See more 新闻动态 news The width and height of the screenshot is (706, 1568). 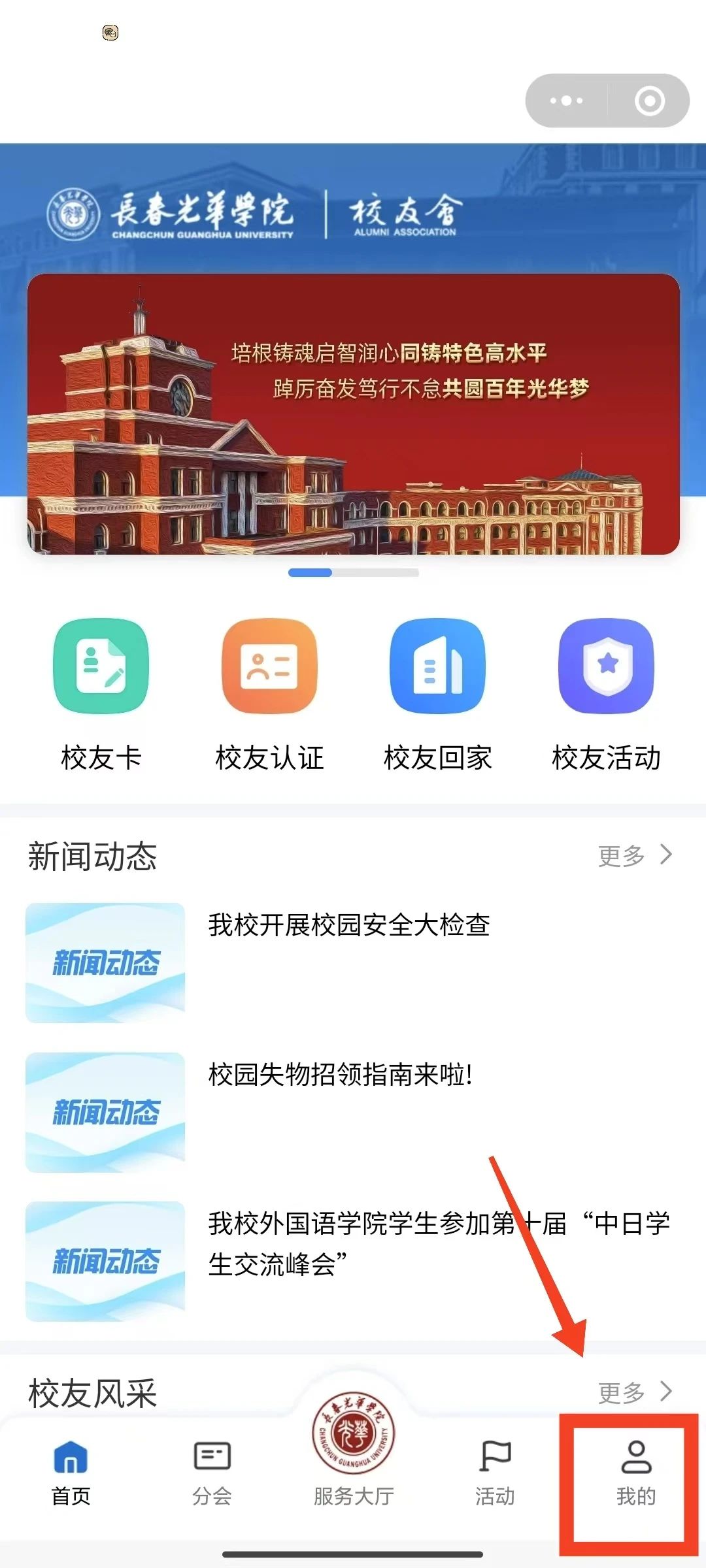coord(634,855)
